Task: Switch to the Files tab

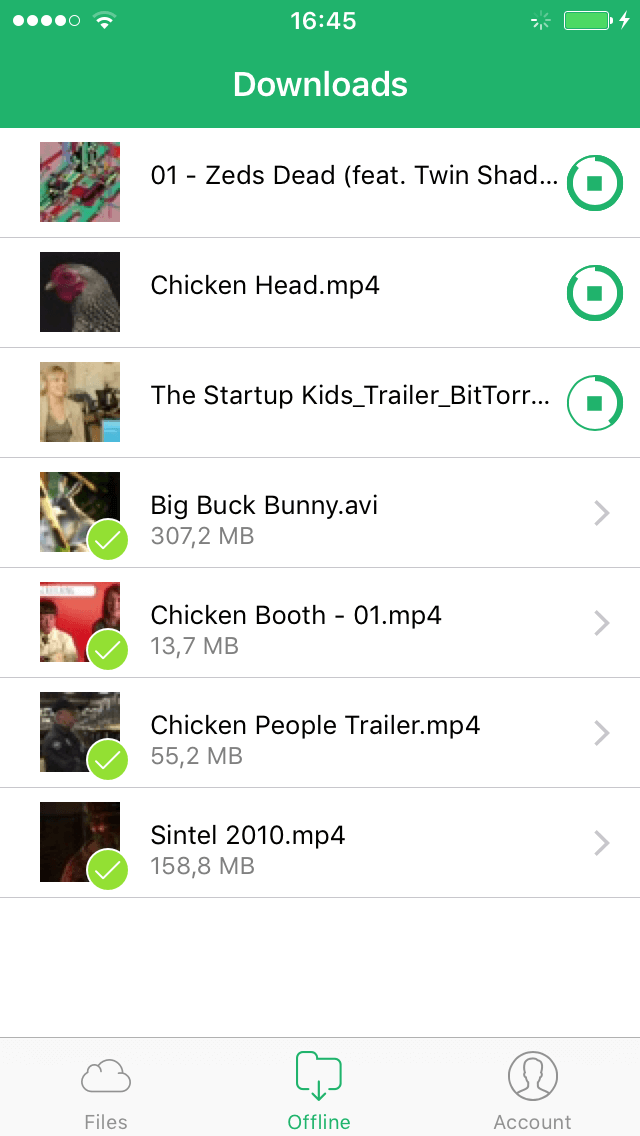Action: coord(106,1089)
